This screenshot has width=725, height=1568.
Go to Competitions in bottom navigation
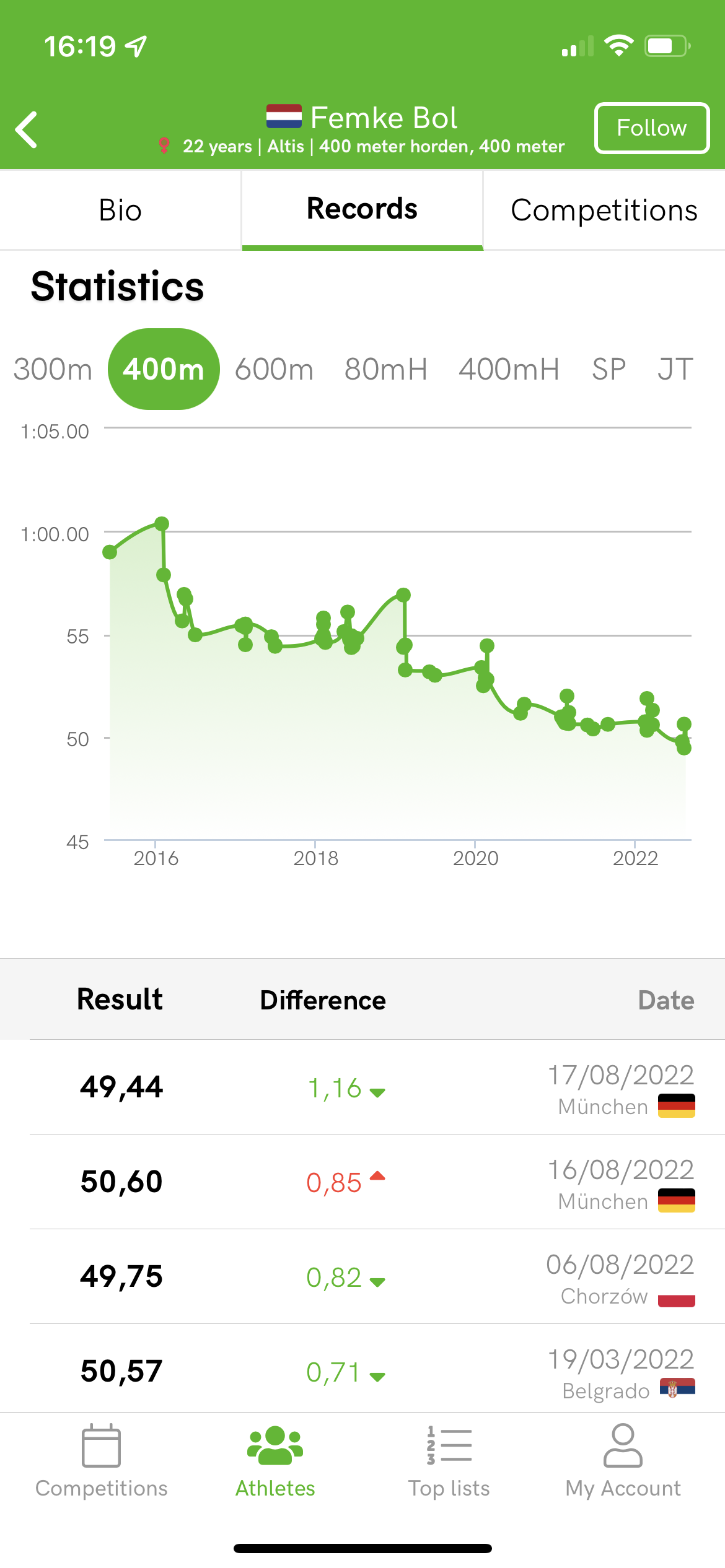[x=102, y=1461]
